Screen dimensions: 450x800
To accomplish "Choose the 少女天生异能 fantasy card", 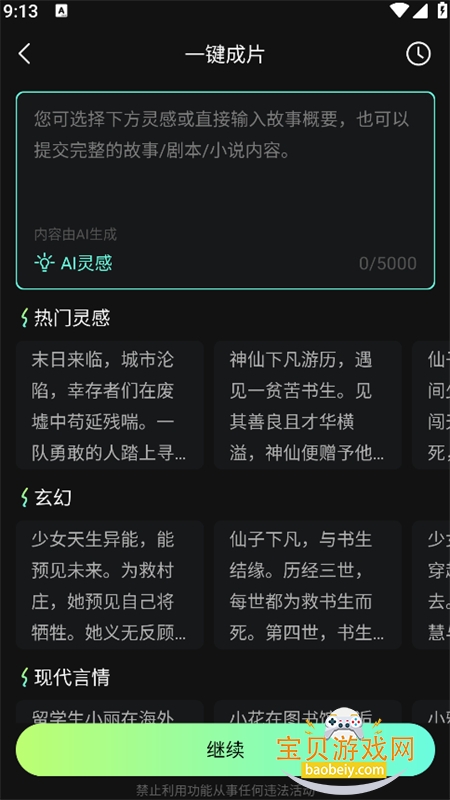I will click(110, 585).
